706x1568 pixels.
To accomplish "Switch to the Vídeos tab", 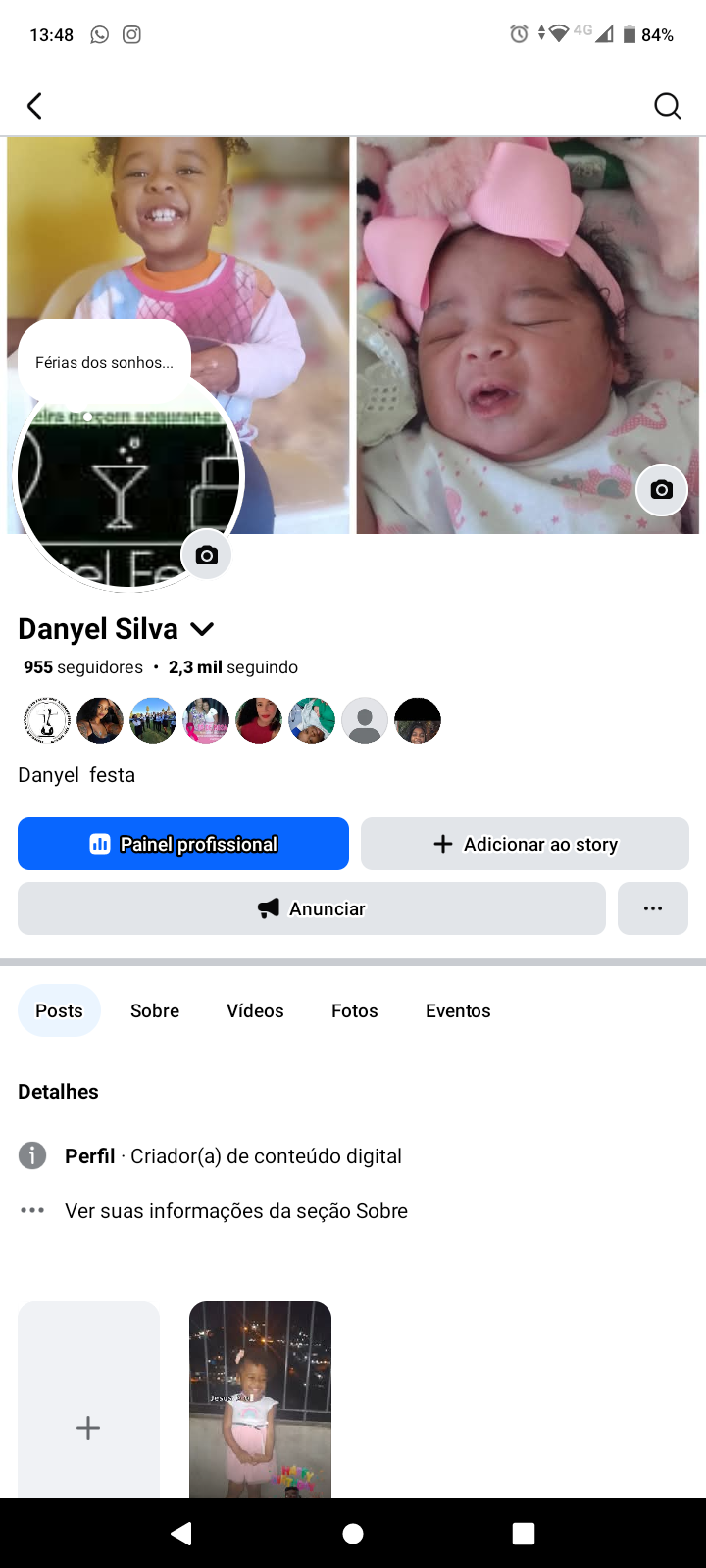I will [x=255, y=1010].
